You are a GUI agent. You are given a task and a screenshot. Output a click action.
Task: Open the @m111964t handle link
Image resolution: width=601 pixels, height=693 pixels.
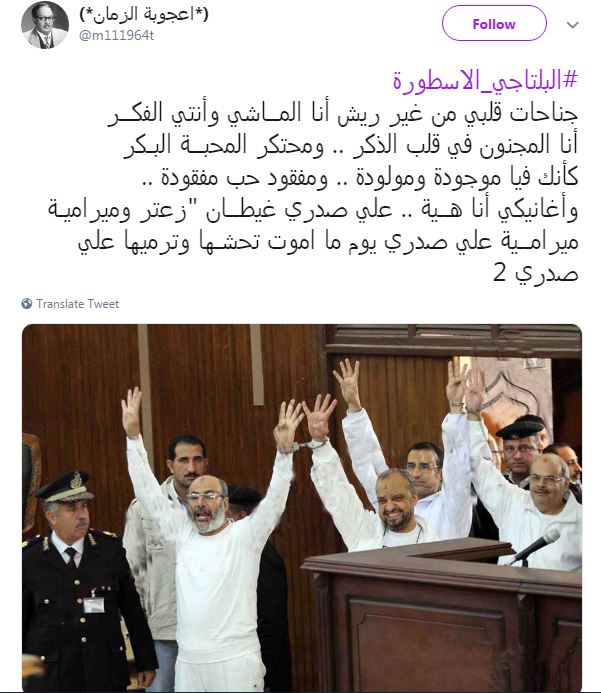(111, 36)
